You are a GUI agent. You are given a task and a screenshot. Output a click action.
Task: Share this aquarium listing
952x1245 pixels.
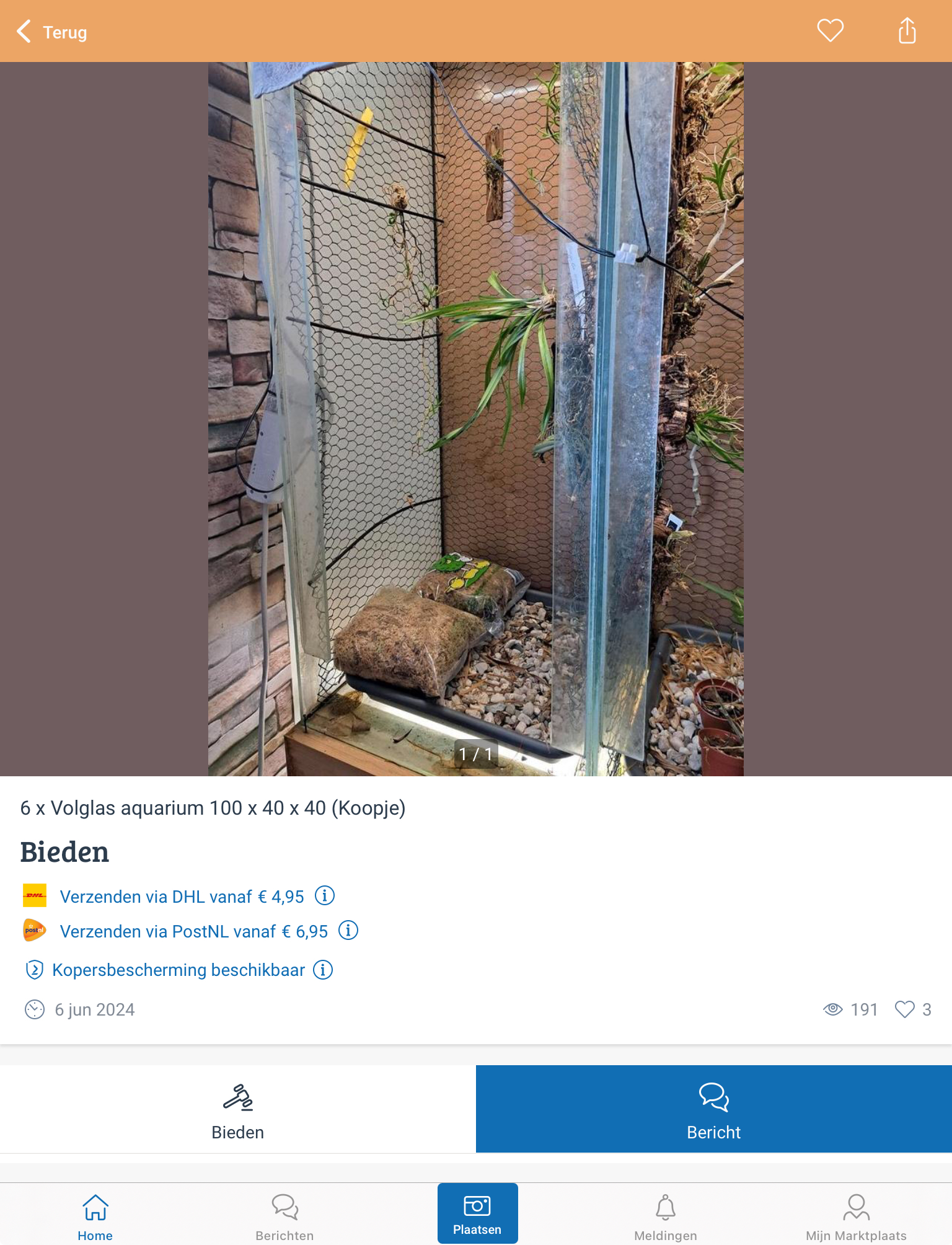click(x=907, y=30)
